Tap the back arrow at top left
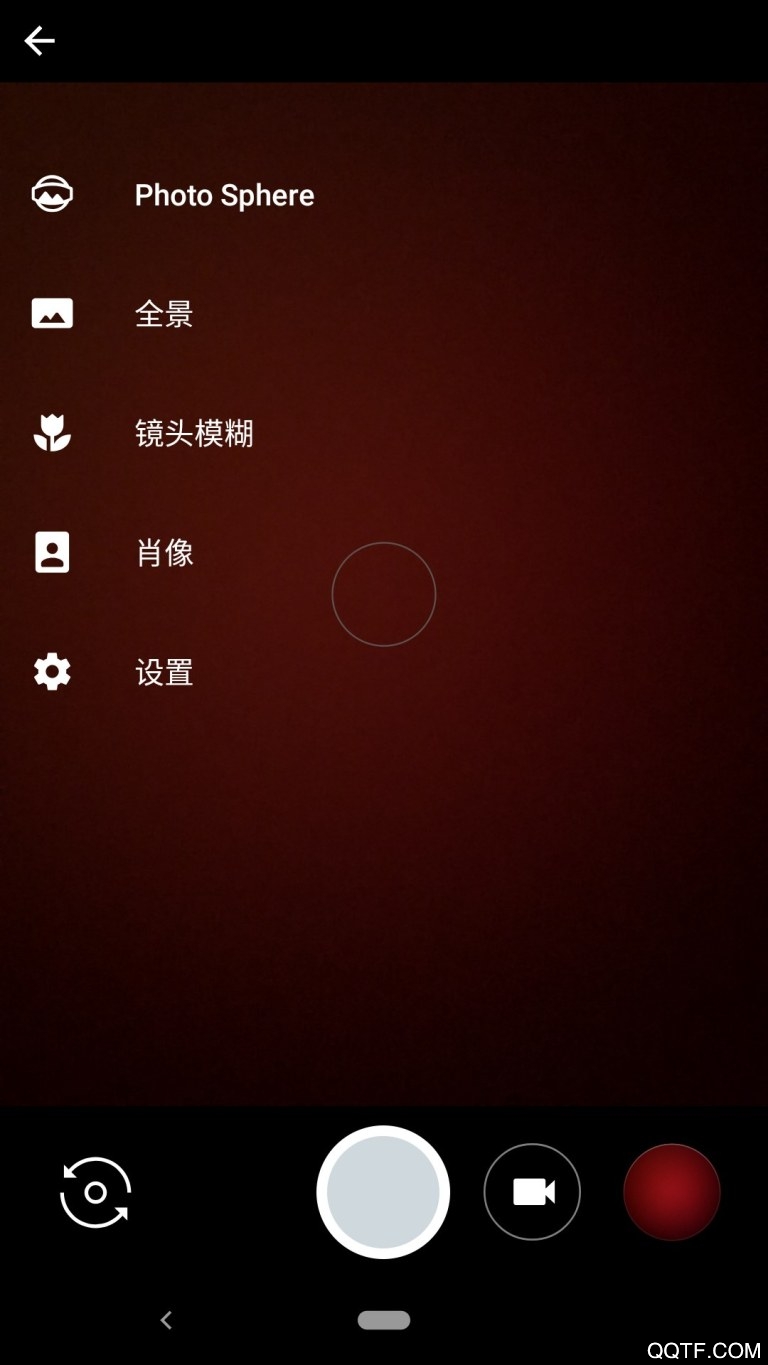 40,41
